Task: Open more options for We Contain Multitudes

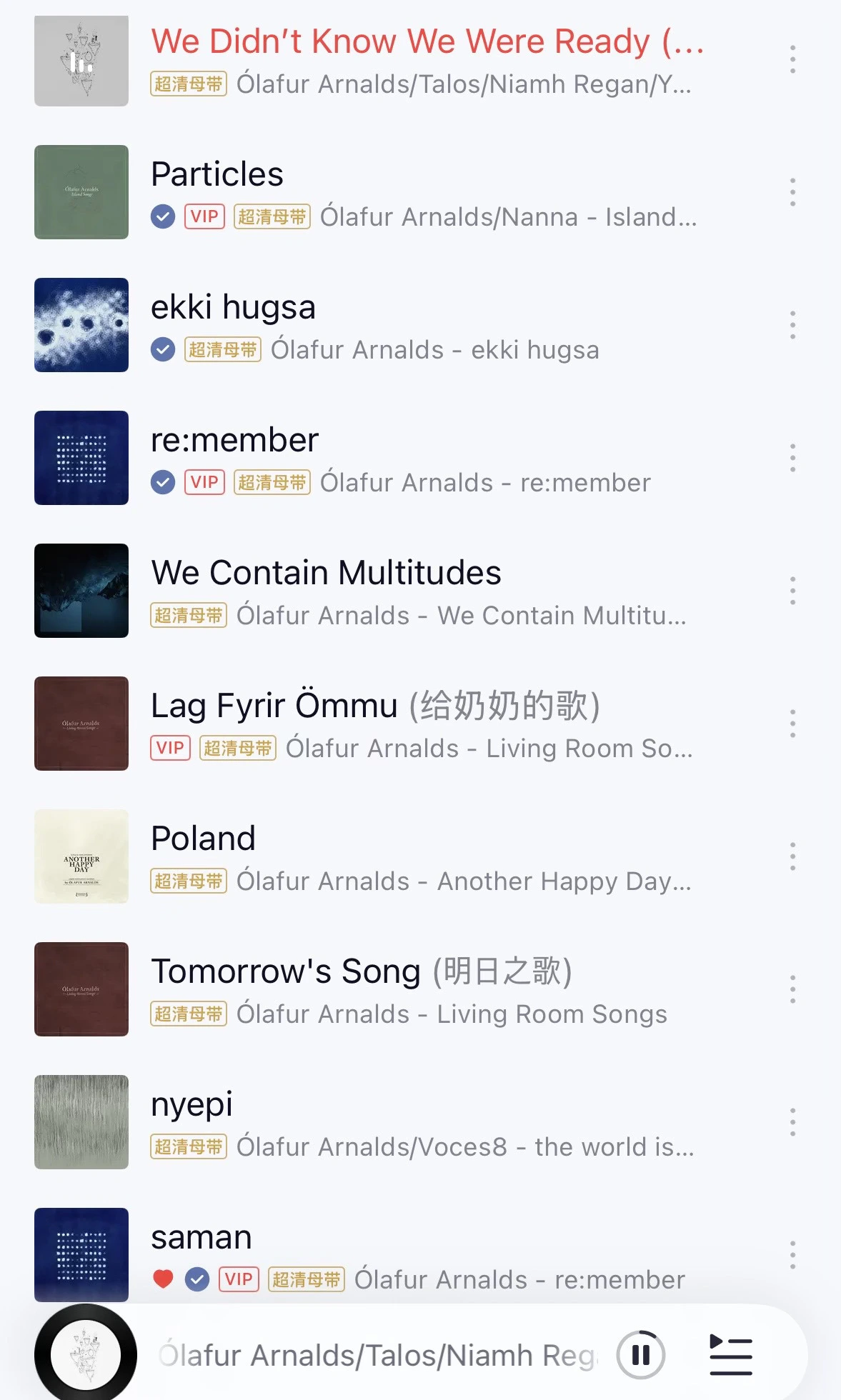Action: click(x=792, y=591)
